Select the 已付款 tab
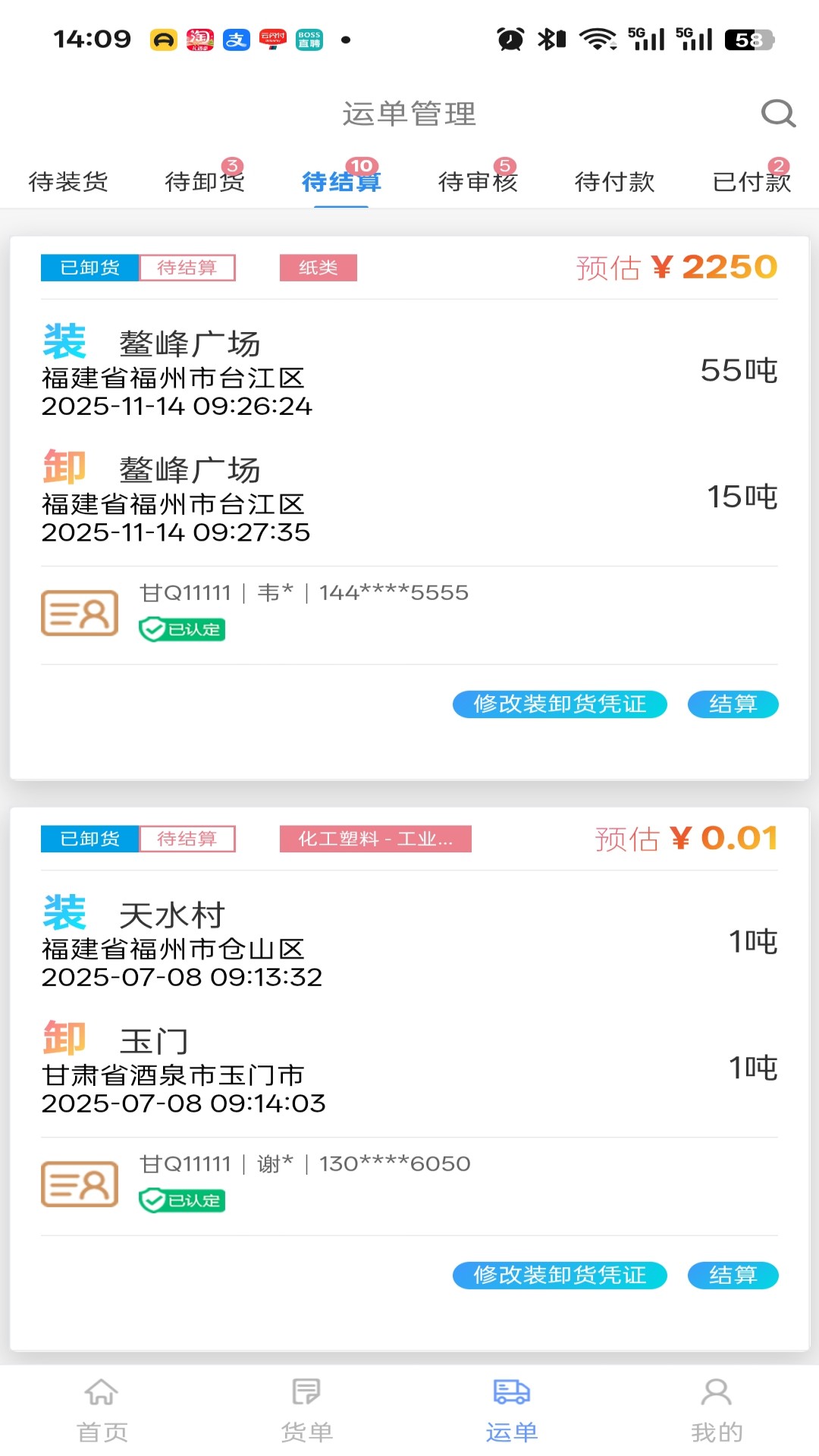The image size is (819, 1456). [753, 181]
